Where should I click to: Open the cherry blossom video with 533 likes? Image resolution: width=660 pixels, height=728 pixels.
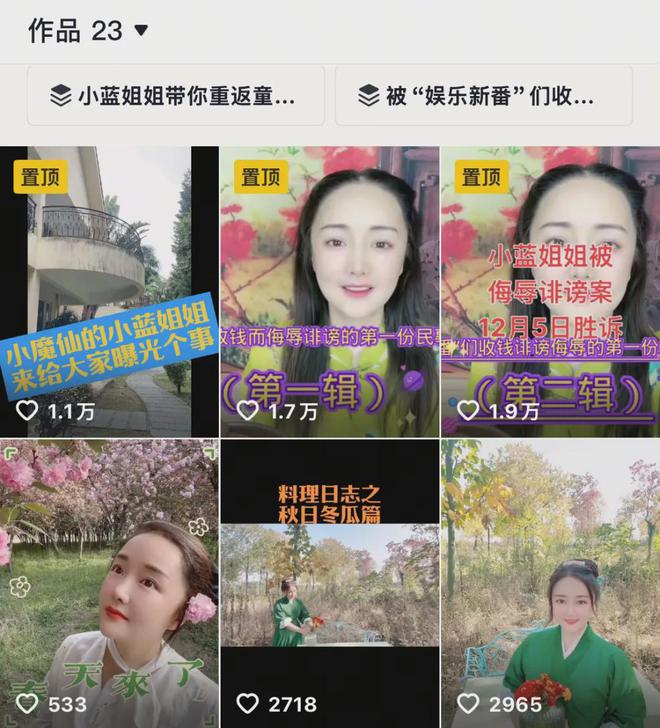tap(108, 583)
